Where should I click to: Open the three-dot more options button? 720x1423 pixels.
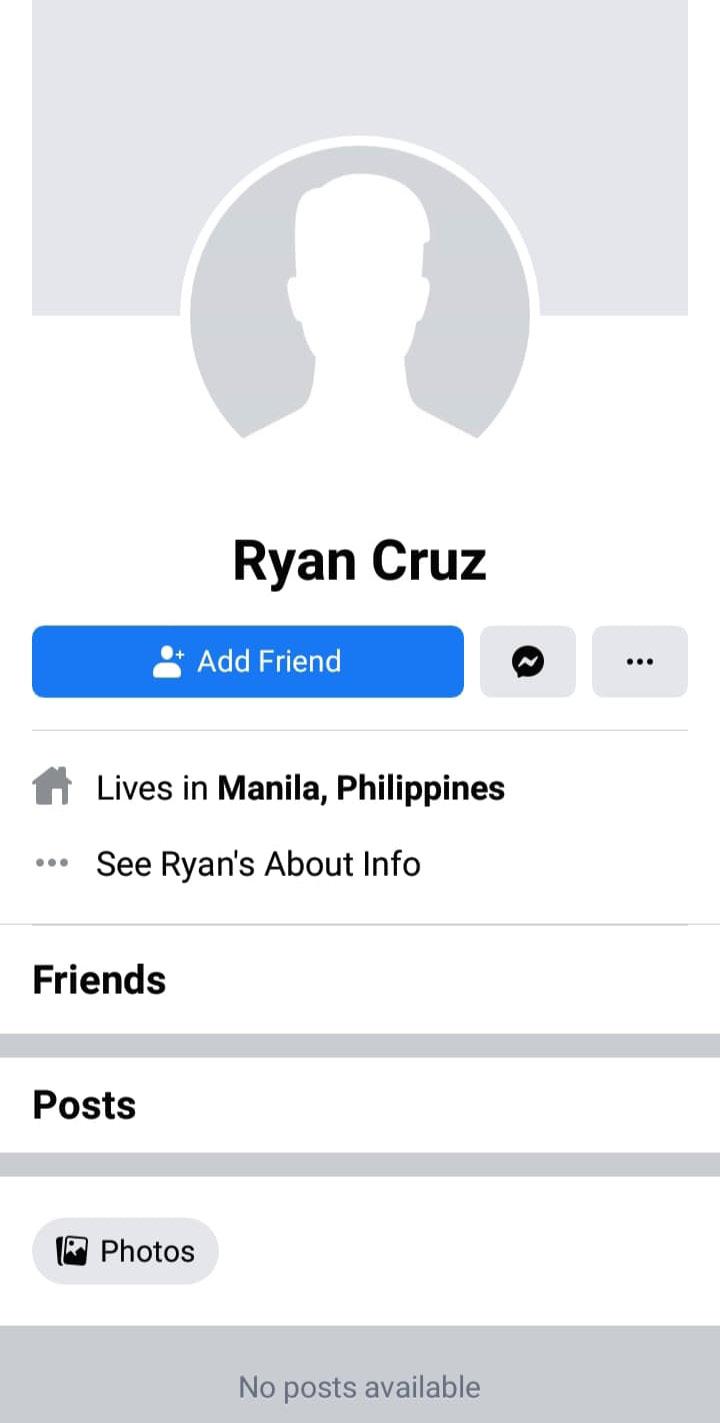pos(640,661)
